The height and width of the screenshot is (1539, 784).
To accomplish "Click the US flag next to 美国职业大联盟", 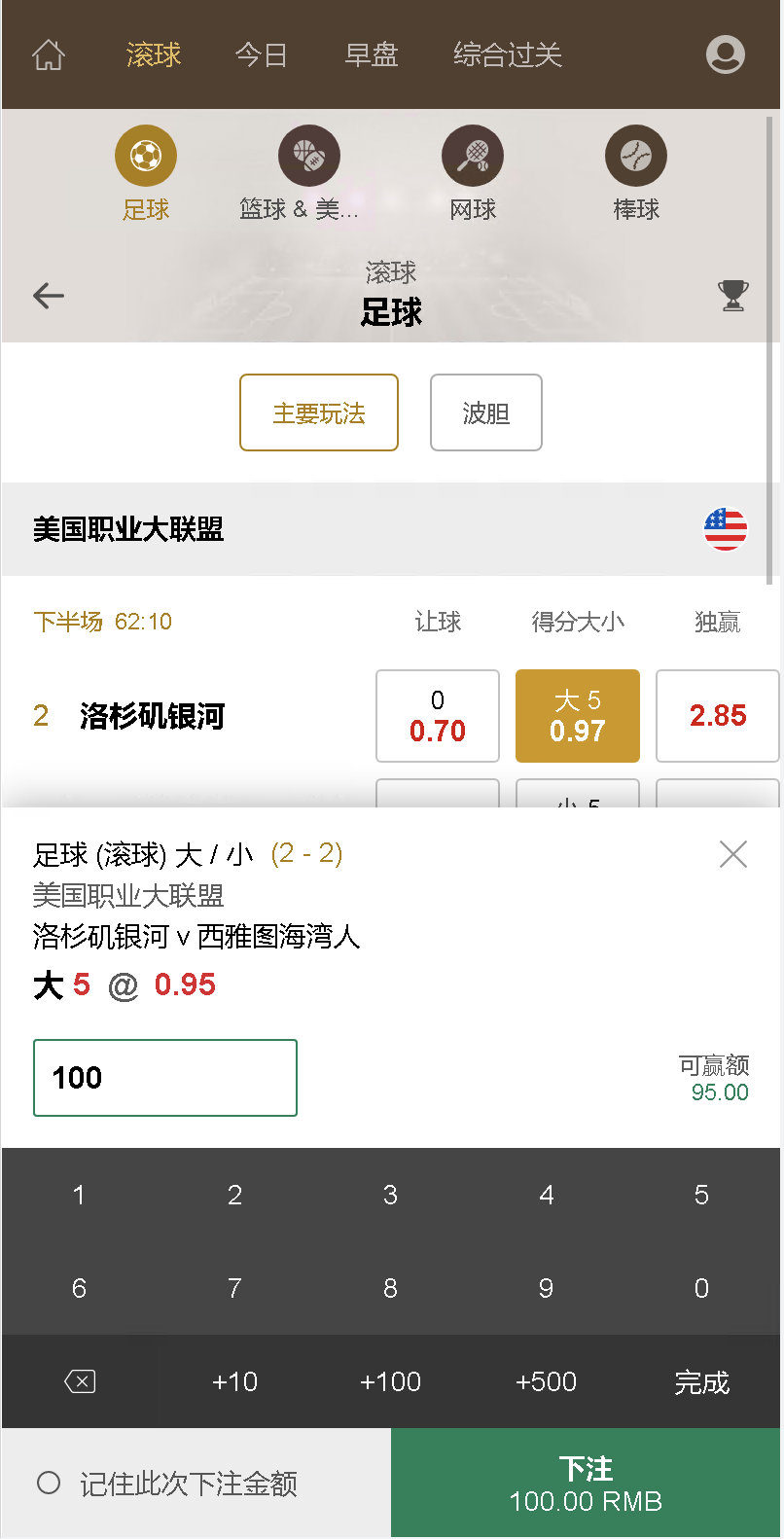I will (725, 529).
